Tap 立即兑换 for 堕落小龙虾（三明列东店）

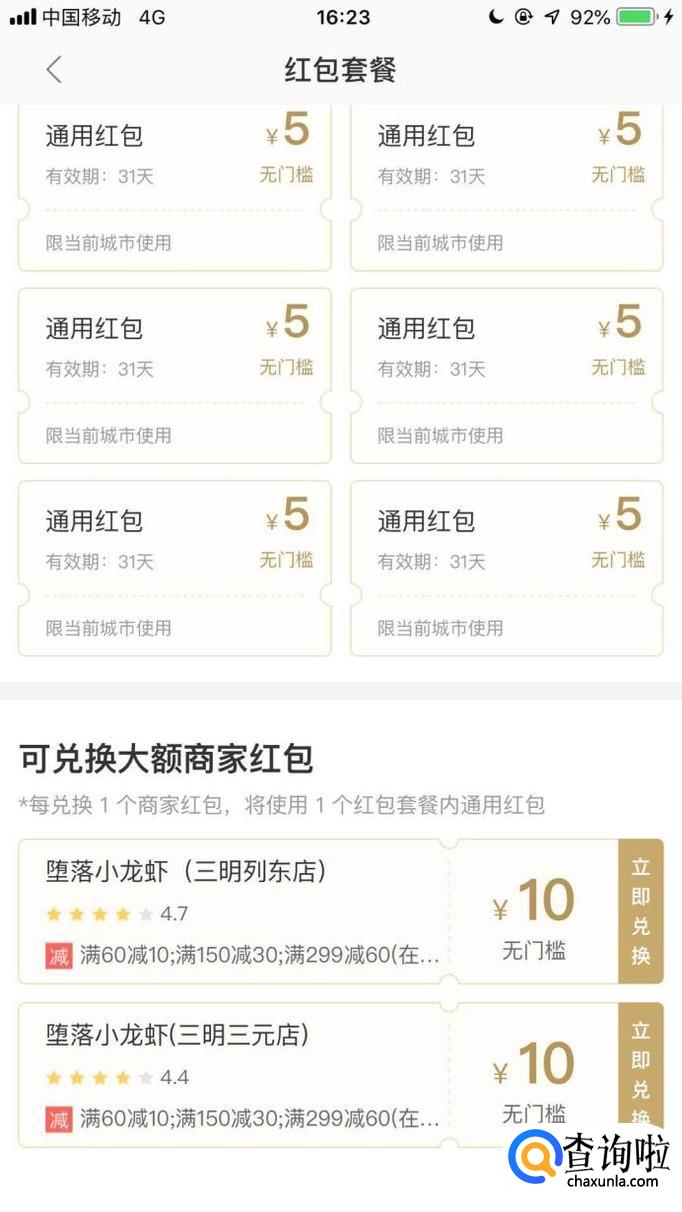point(640,910)
